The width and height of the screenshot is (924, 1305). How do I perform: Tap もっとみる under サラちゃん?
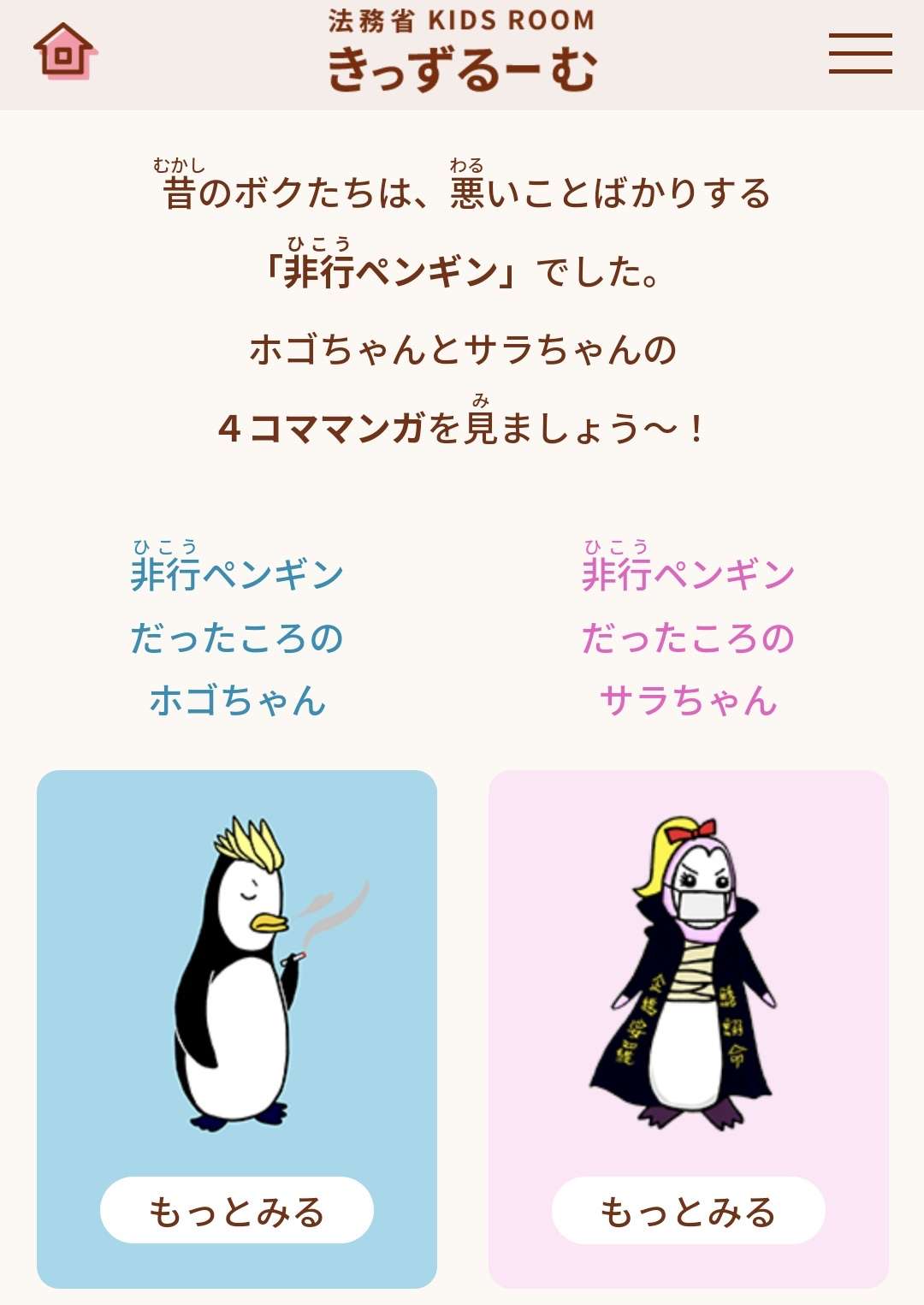click(688, 1210)
